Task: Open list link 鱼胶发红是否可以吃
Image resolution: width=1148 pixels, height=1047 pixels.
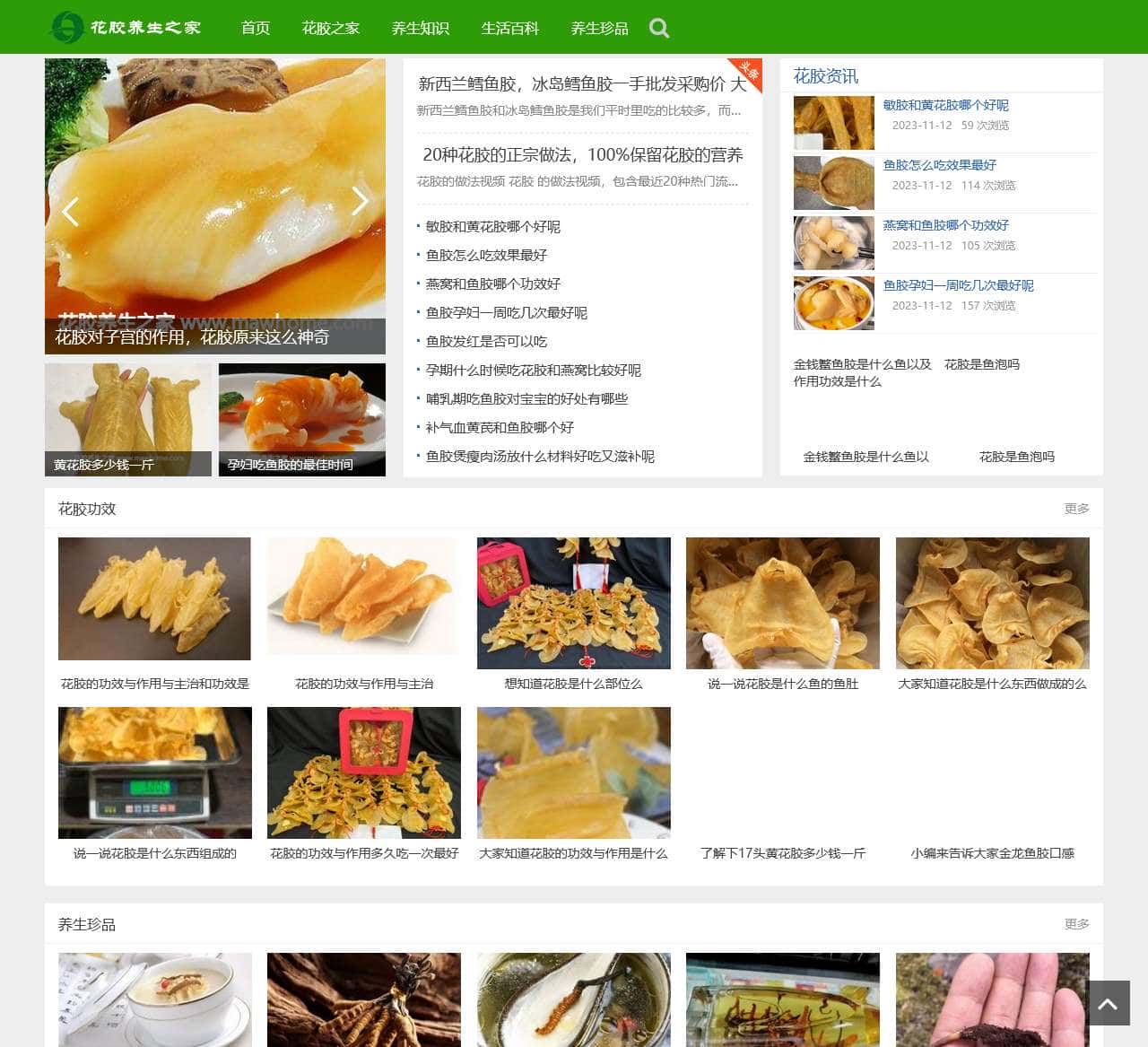Action: [x=486, y=342]
